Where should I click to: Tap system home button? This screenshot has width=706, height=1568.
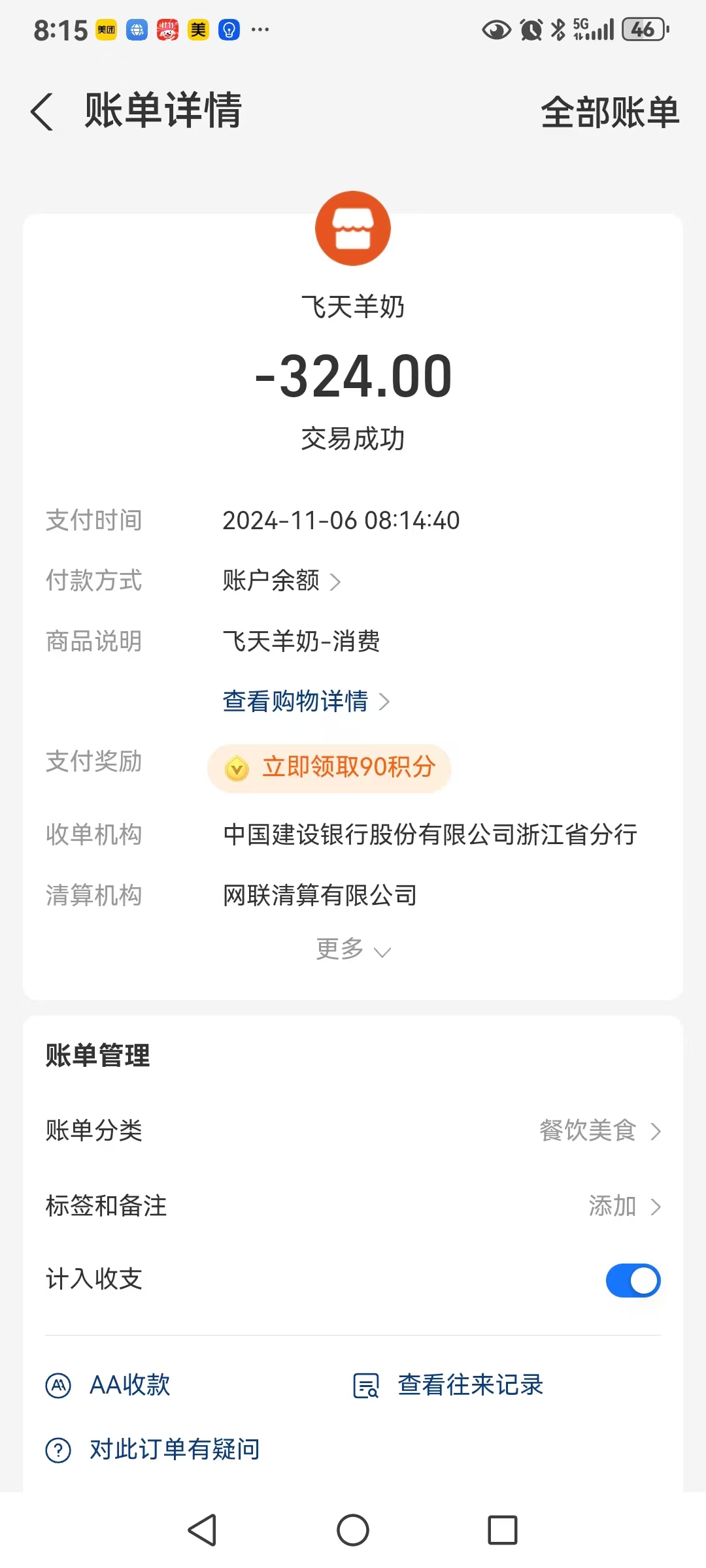click(353, 1530)
